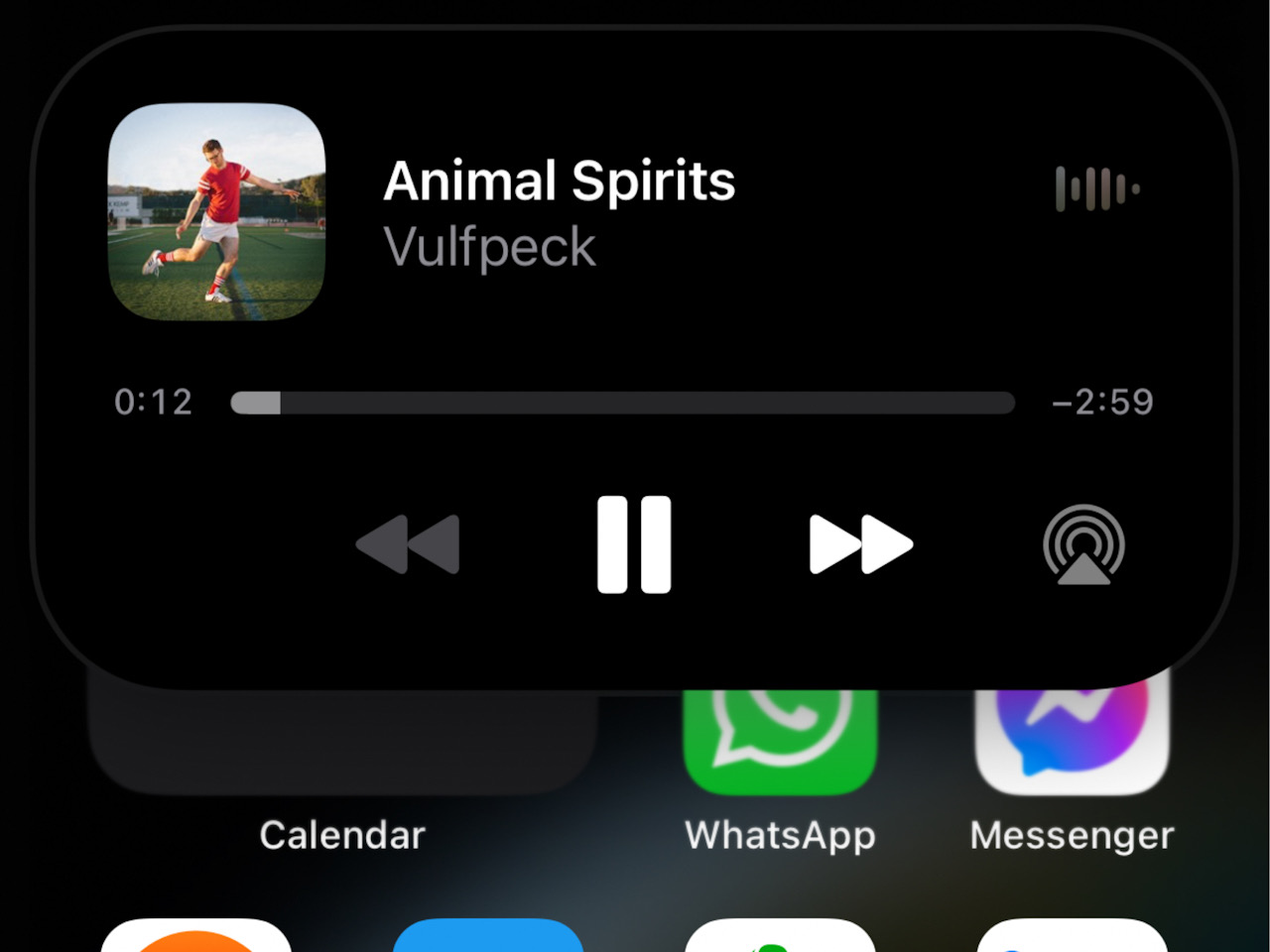Tap the Animal Spirits album artwork

pyautogui.click(x=216, y=211)
